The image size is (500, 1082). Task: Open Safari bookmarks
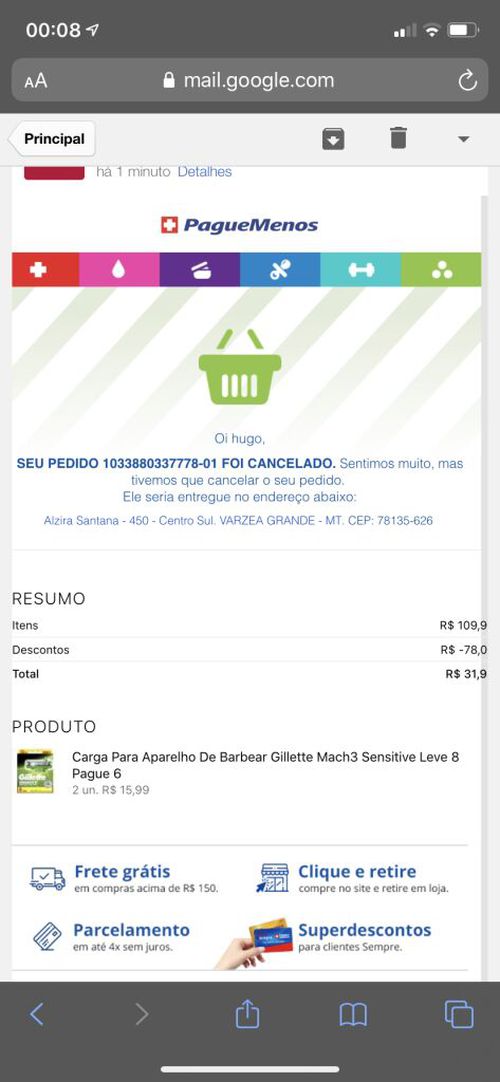353,1015
